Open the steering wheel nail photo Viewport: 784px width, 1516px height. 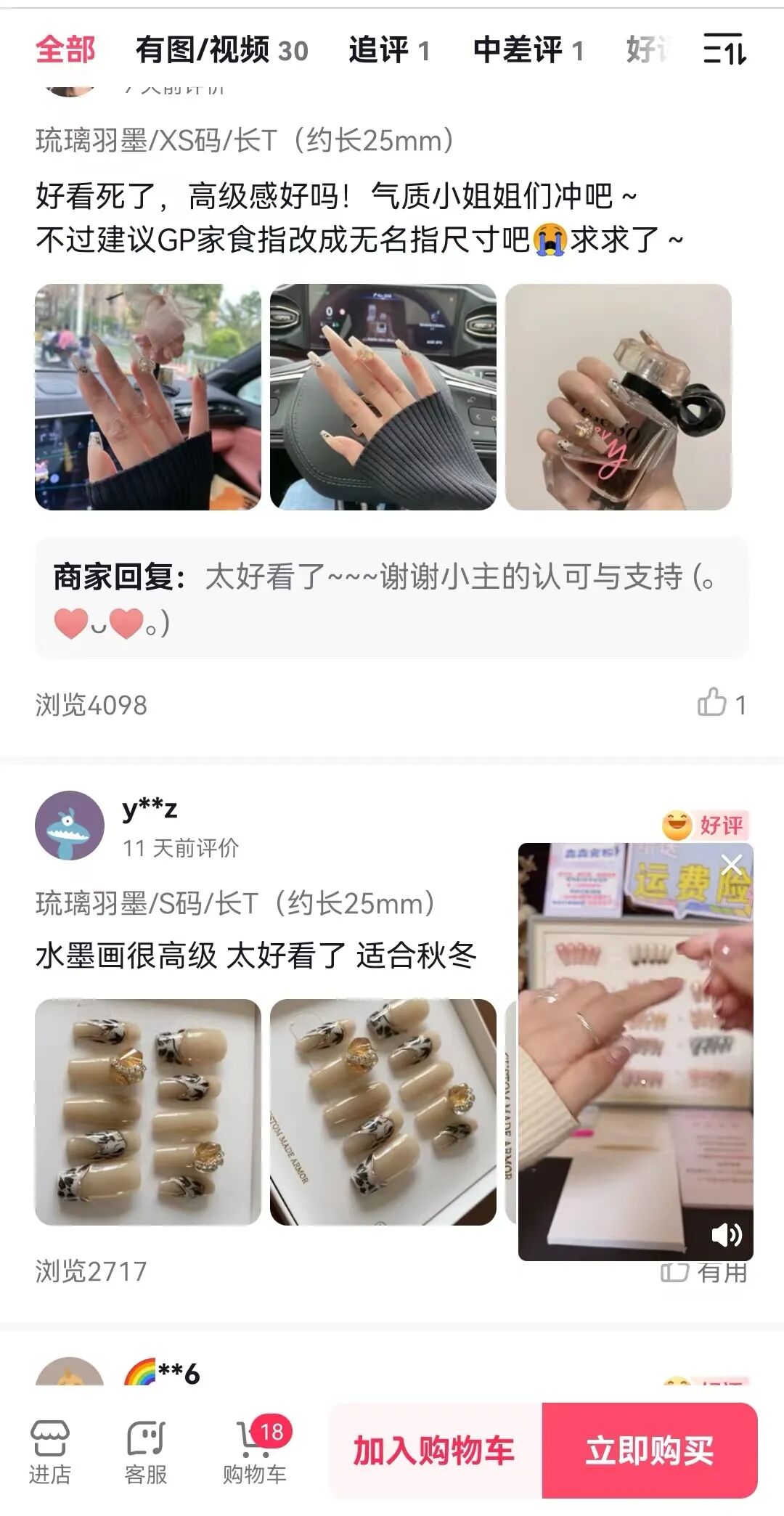(383, 396)
